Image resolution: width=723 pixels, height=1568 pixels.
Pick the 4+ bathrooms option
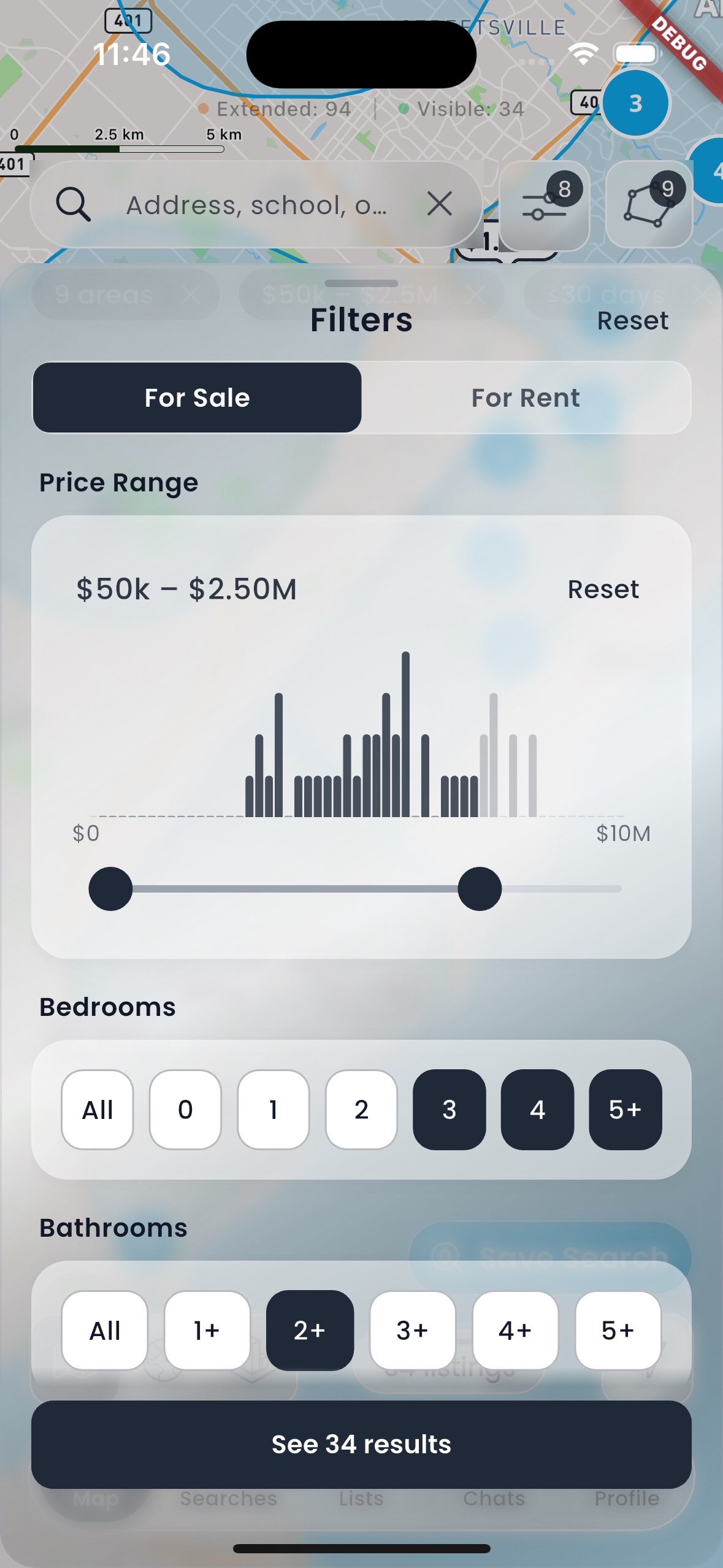tap(515, 1331)
